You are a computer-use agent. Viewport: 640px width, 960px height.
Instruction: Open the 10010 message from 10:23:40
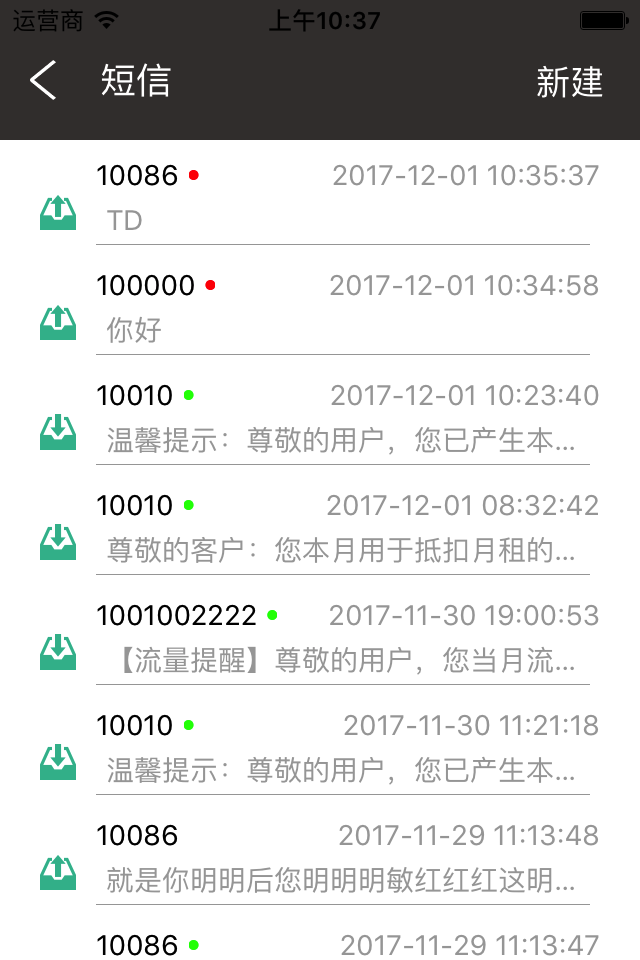[x=340, y=418]
